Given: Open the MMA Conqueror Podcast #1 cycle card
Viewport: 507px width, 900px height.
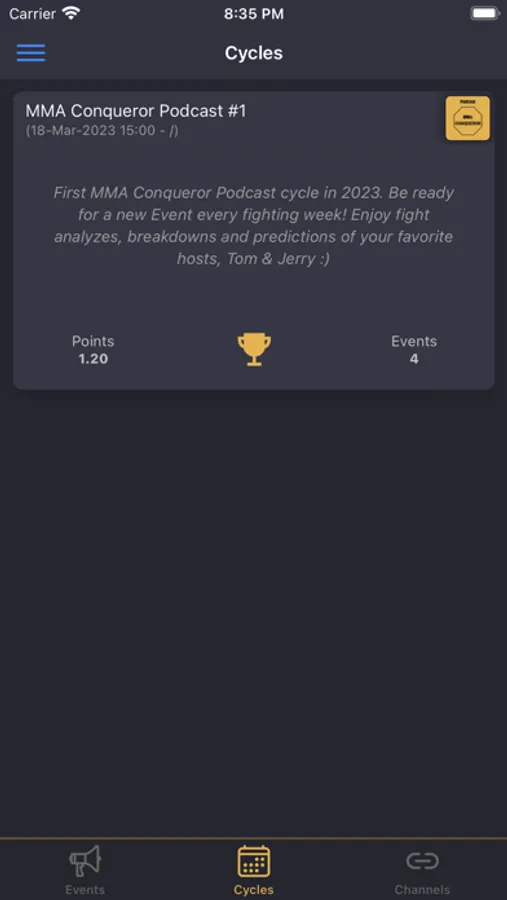Looking at the screenshot, I should click(x=254, y=240).
